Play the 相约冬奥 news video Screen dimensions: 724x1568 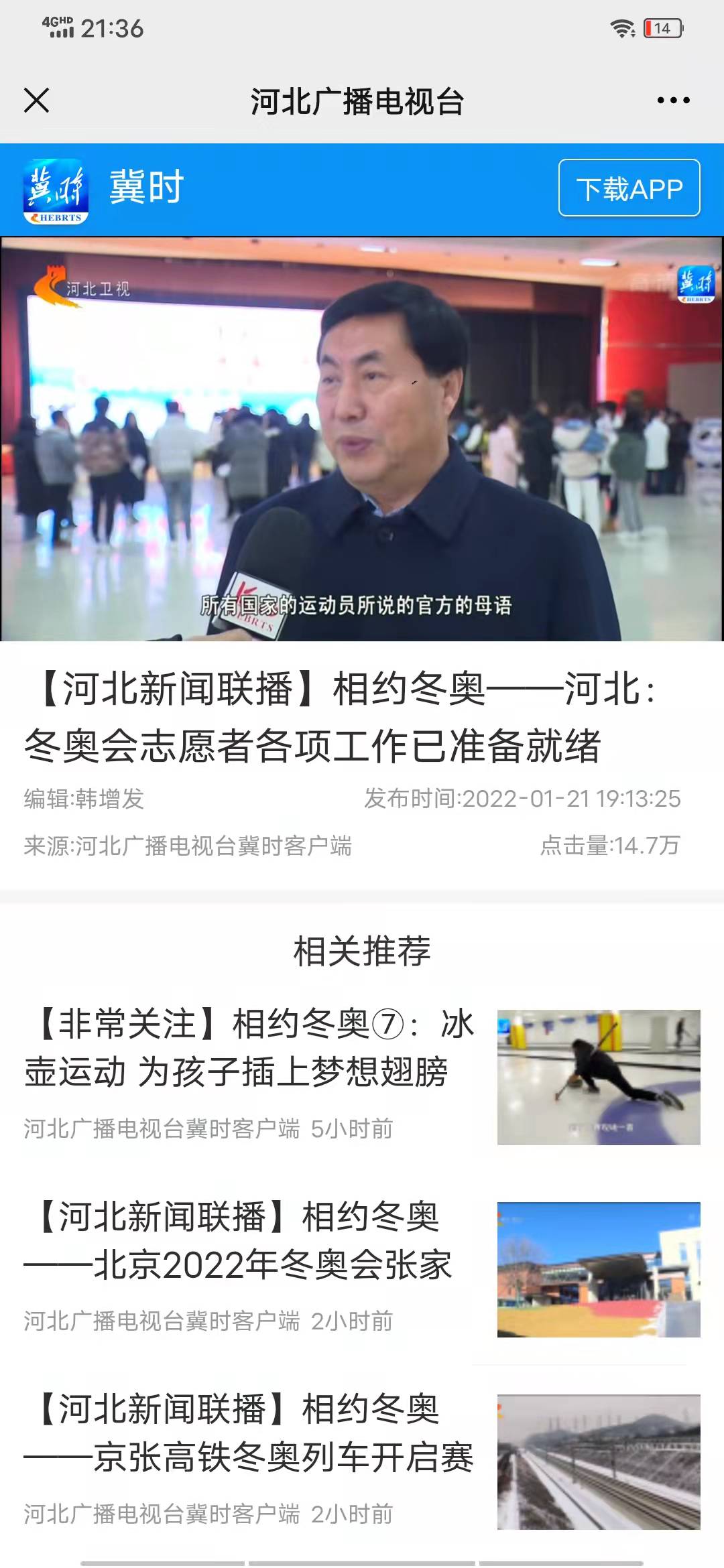coord(362,439)
